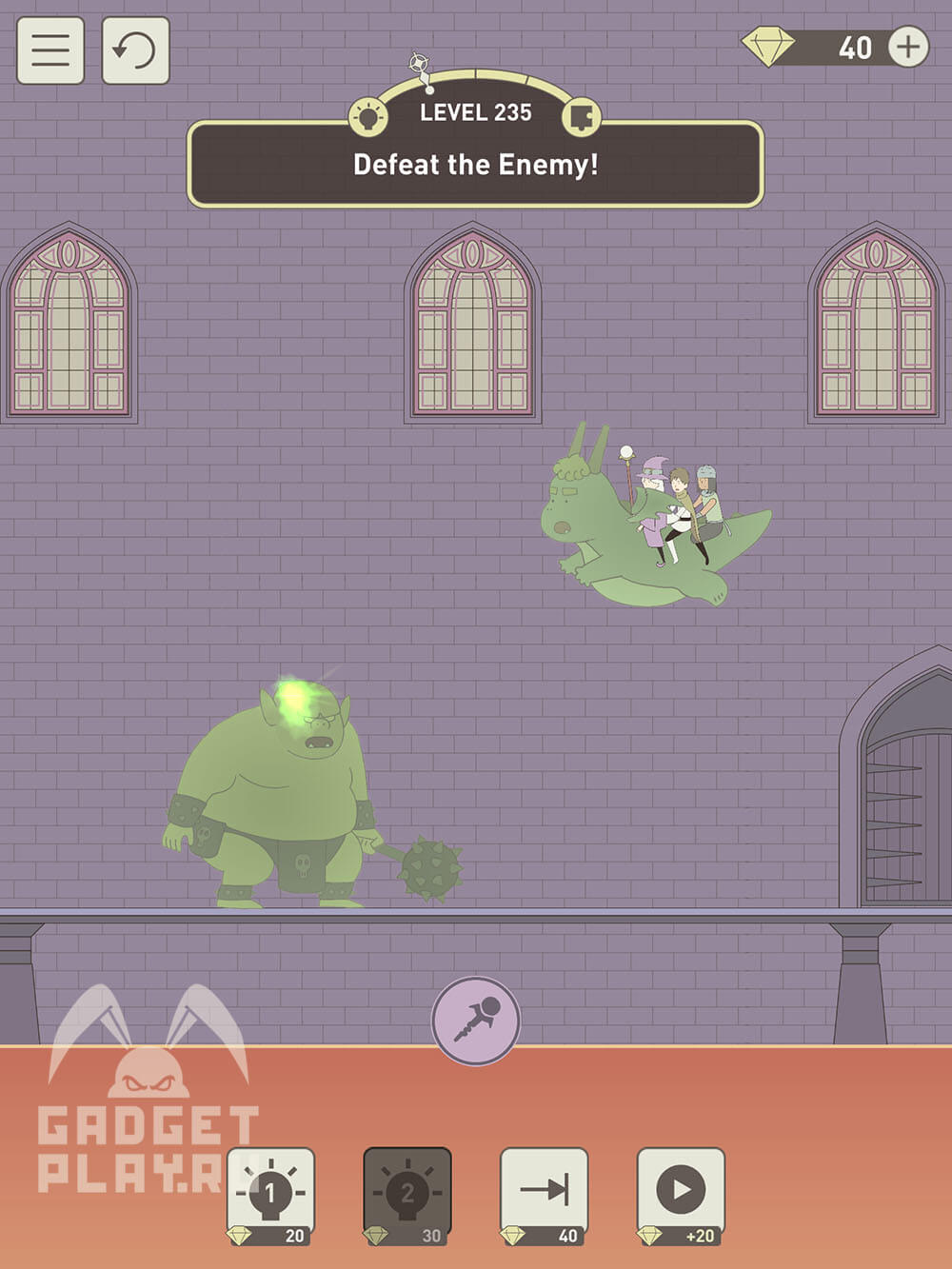Buy hint 2 for 30 gems
The width and height of the screenshot is (952, 1269).
407,1194
